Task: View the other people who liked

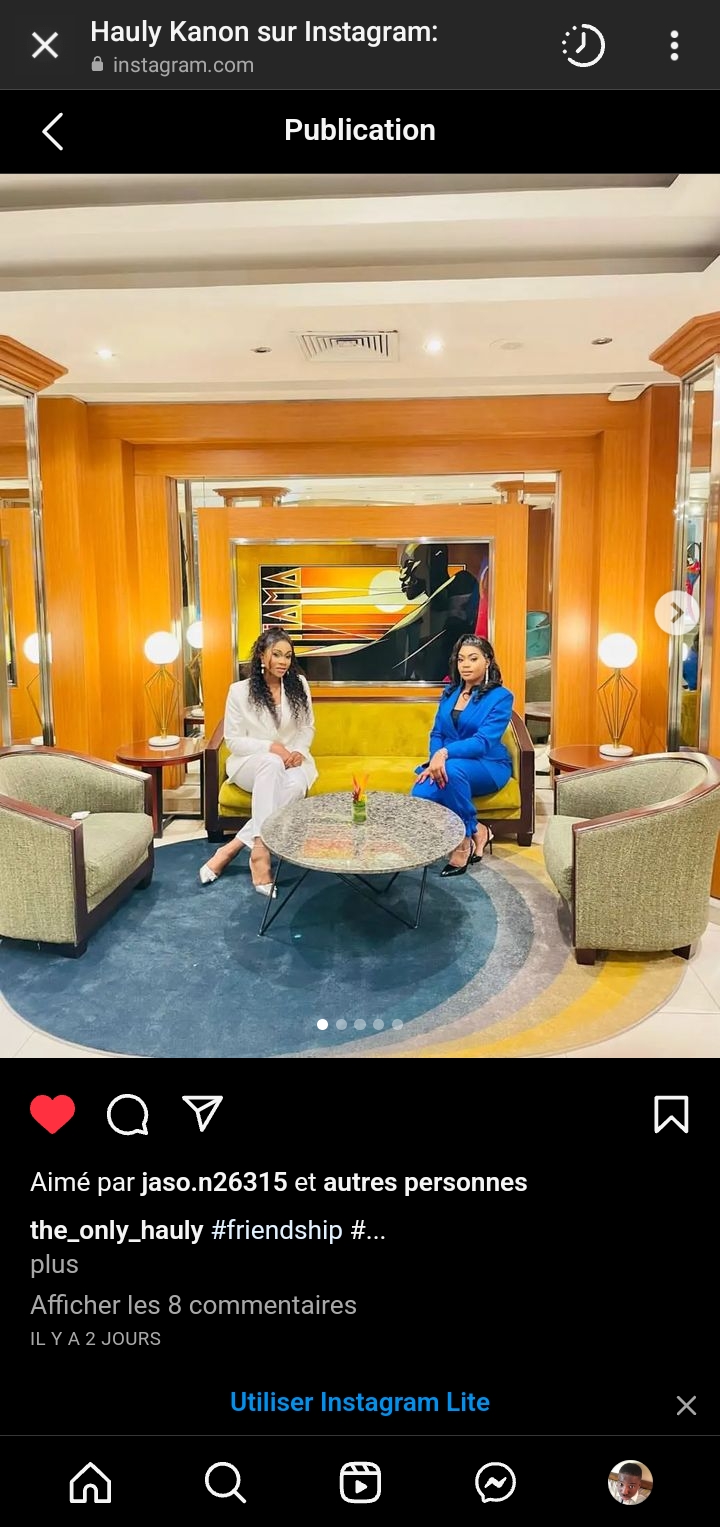Action: 425,1182
